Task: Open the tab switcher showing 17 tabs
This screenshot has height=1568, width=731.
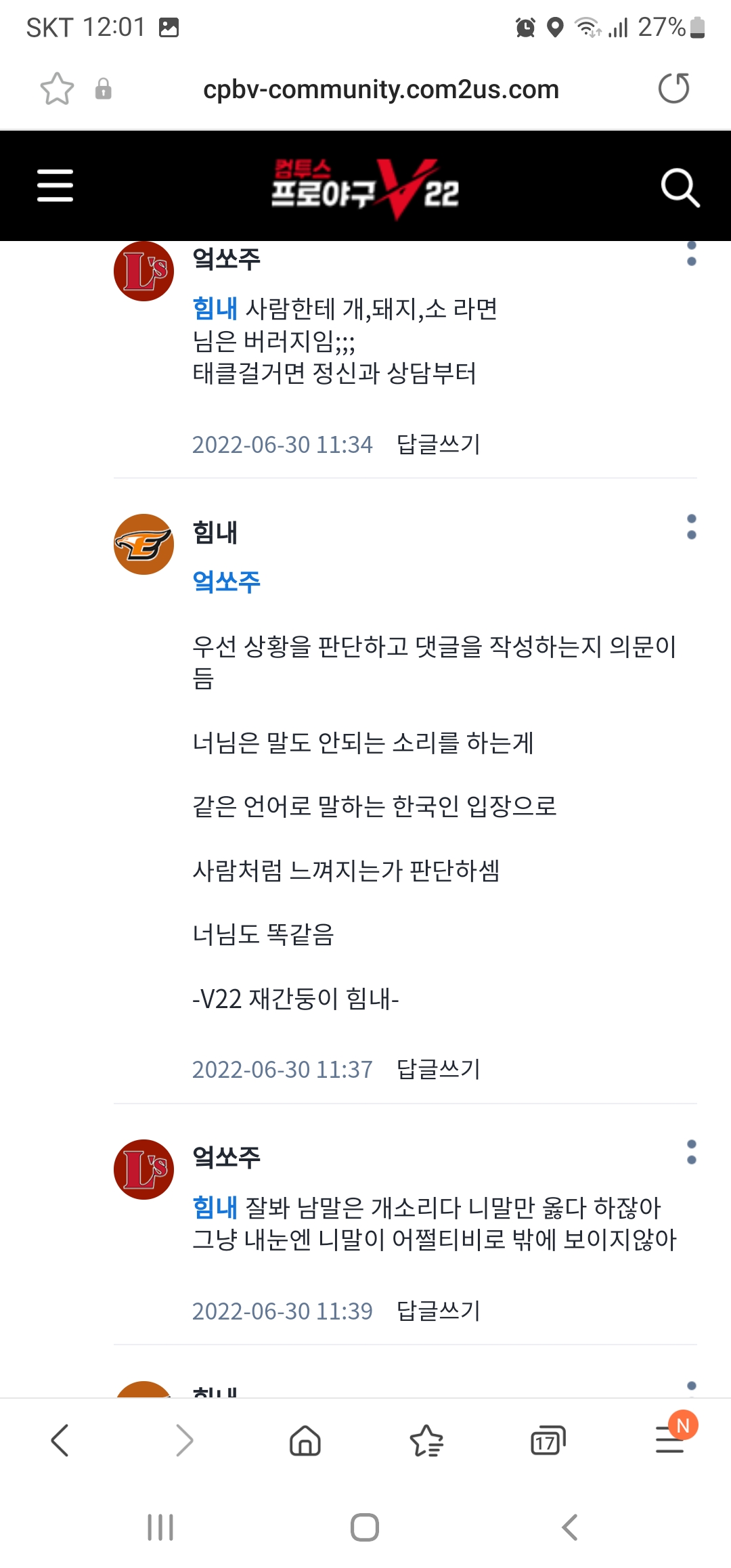Action: (x=548, y=1441)
